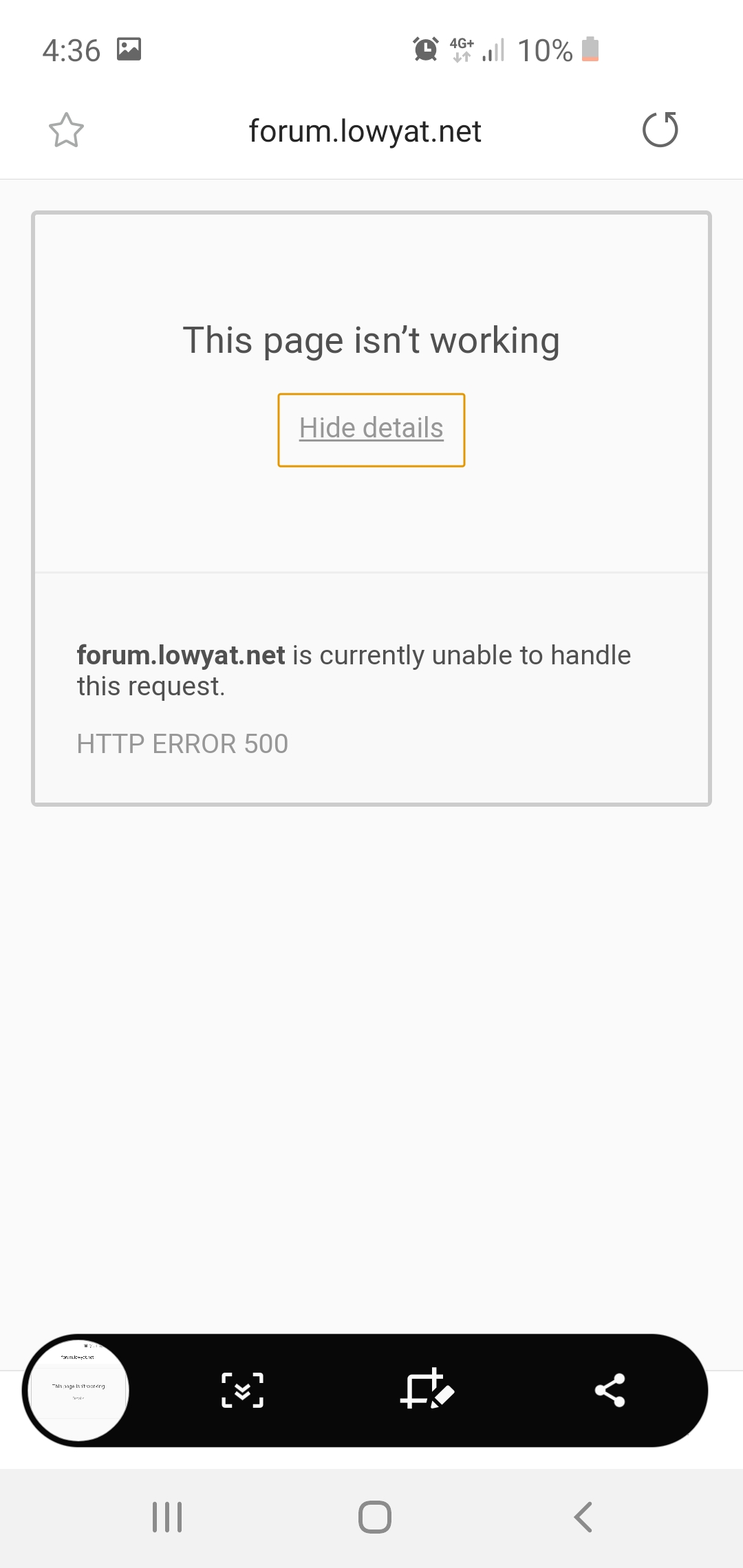Collapse error info via Hide details
The image size is (743, 1568).
point(371,428)
